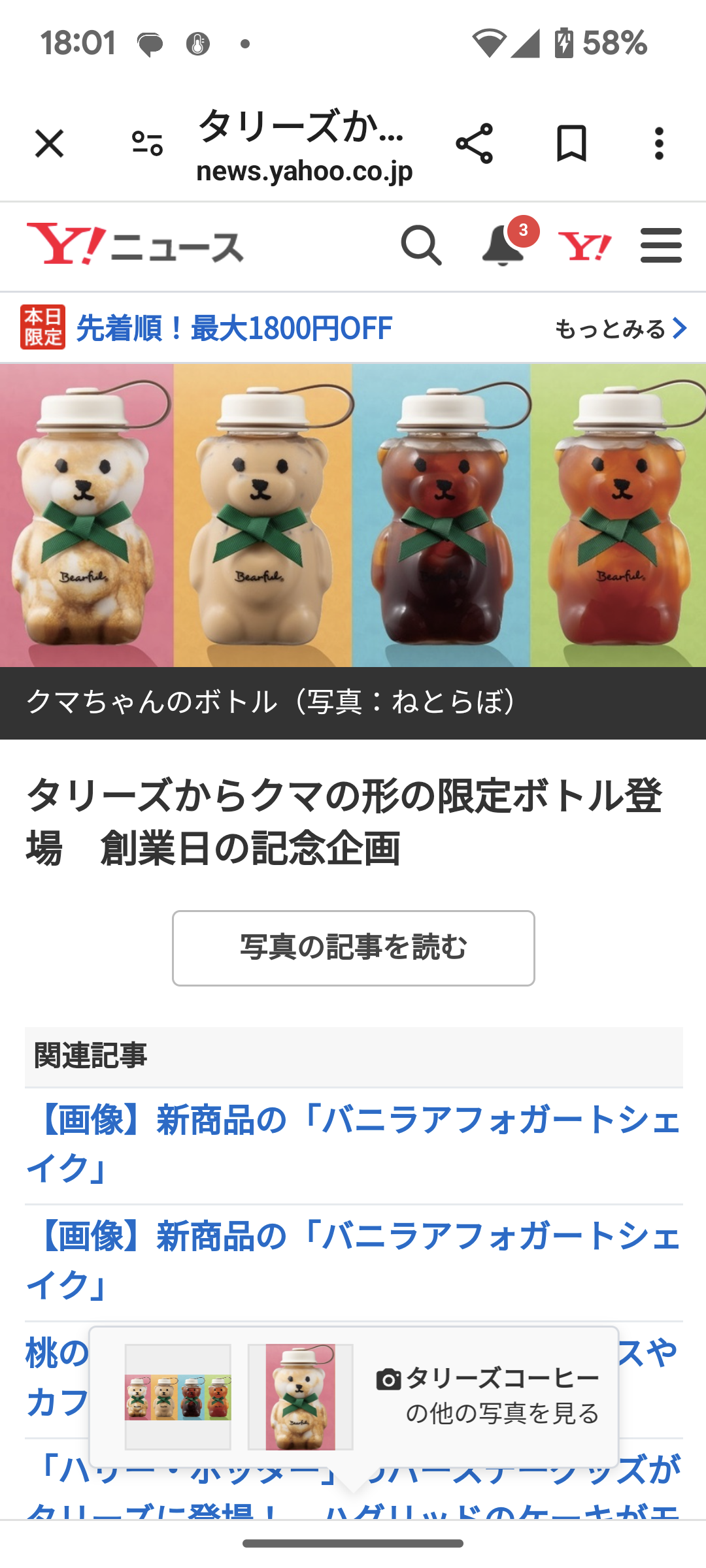This screenshot has height=1568, width=706.
Task: Open the 最大1800円OFF promo banner
Action: click(x=234, y=328)
